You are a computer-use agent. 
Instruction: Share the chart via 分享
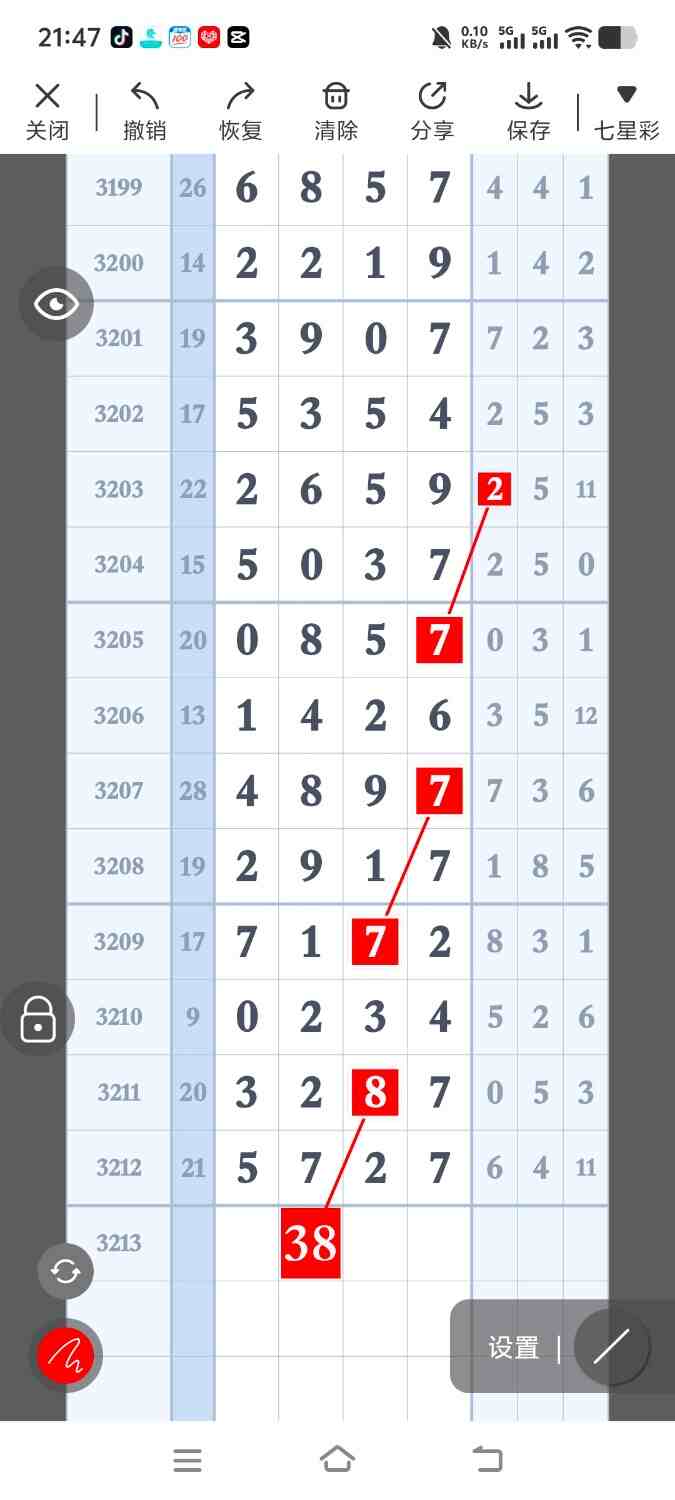[432, 110]
